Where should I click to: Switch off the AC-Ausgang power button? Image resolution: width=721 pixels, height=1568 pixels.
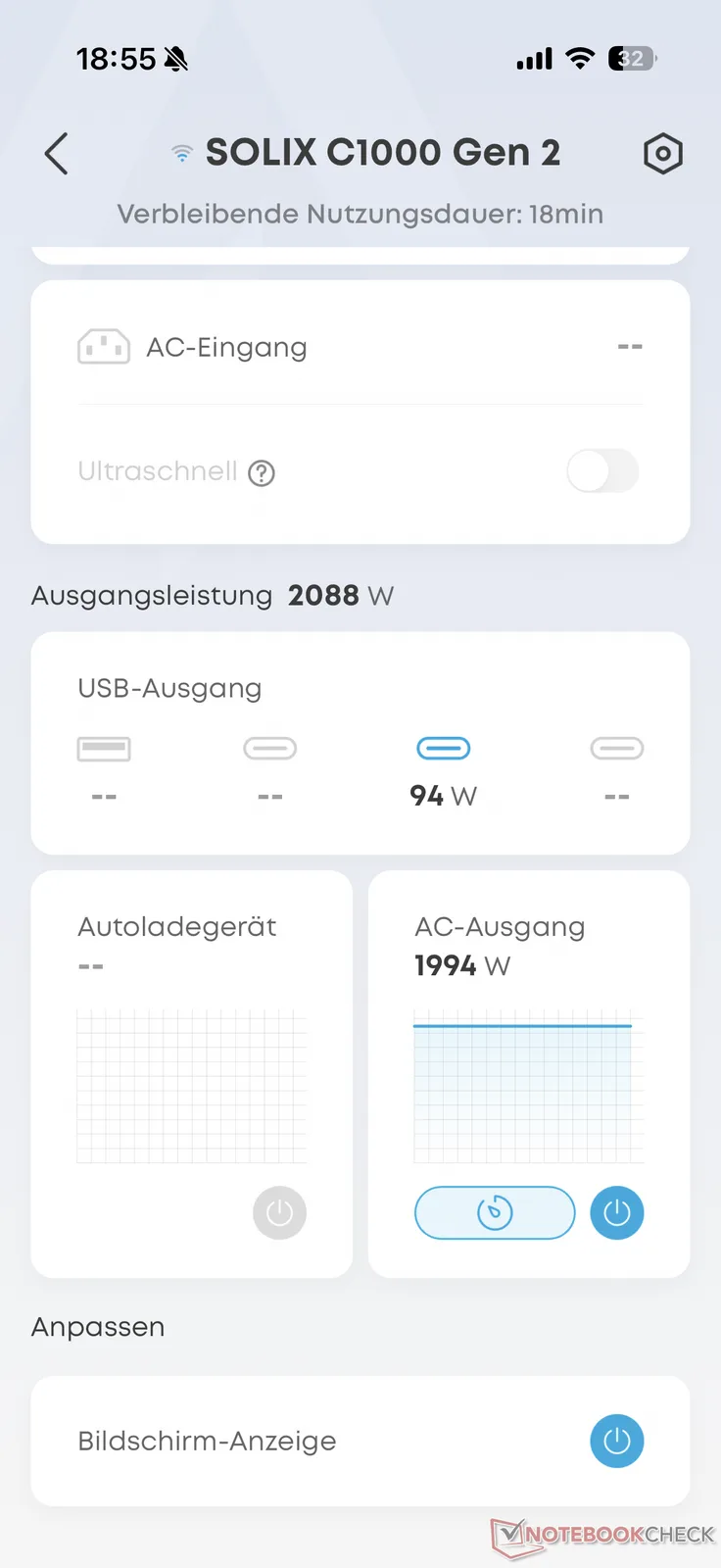click(x=616, y=1213)
